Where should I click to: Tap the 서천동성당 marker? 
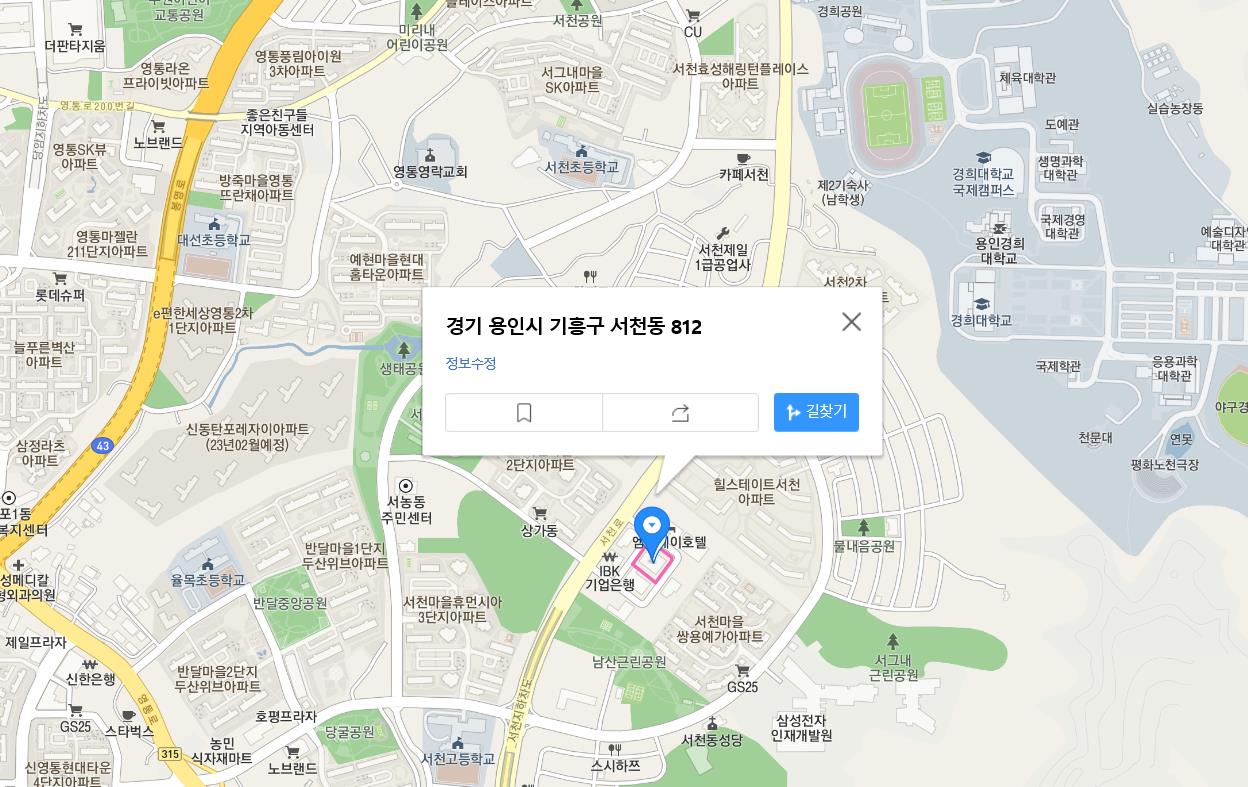[x=712, y=724]
